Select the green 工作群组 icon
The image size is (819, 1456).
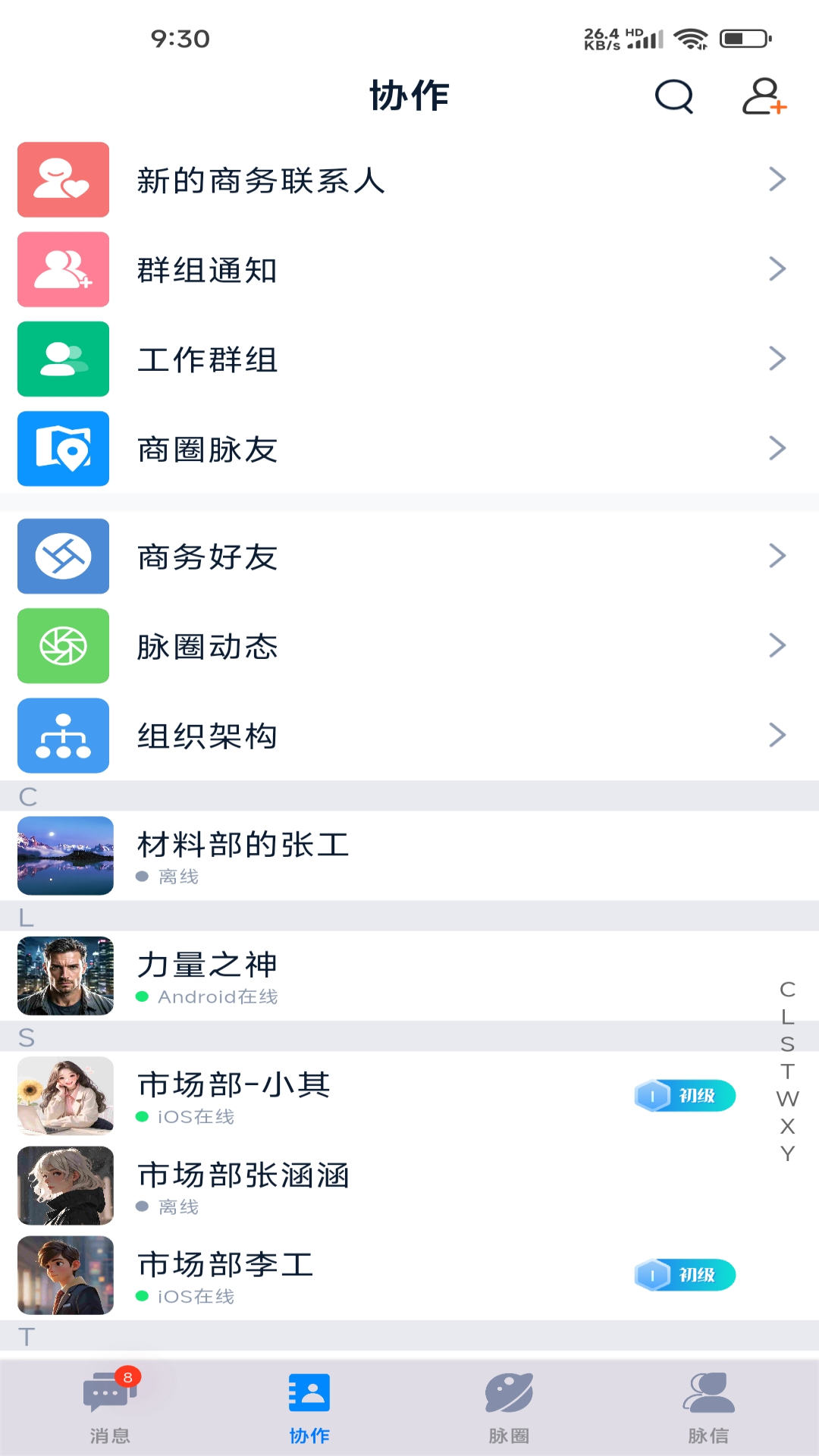(63, 359)
